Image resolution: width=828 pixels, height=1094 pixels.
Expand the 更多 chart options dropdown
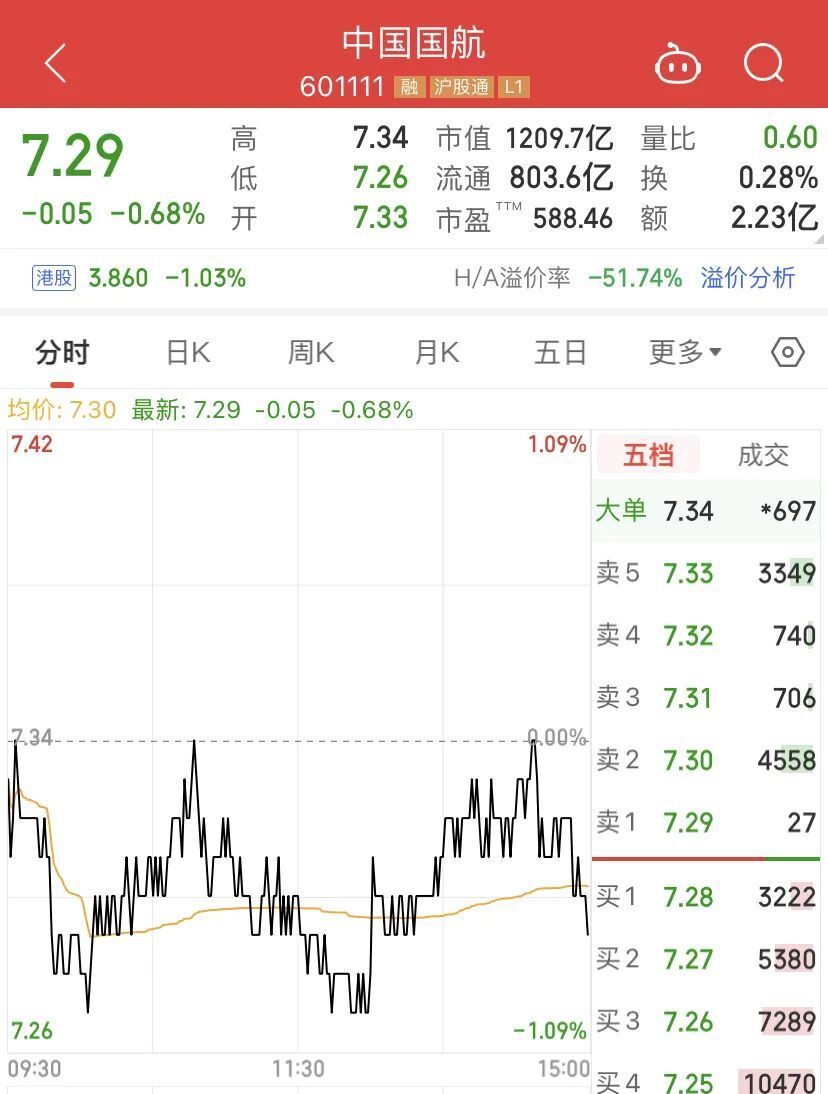click(685, 353)
